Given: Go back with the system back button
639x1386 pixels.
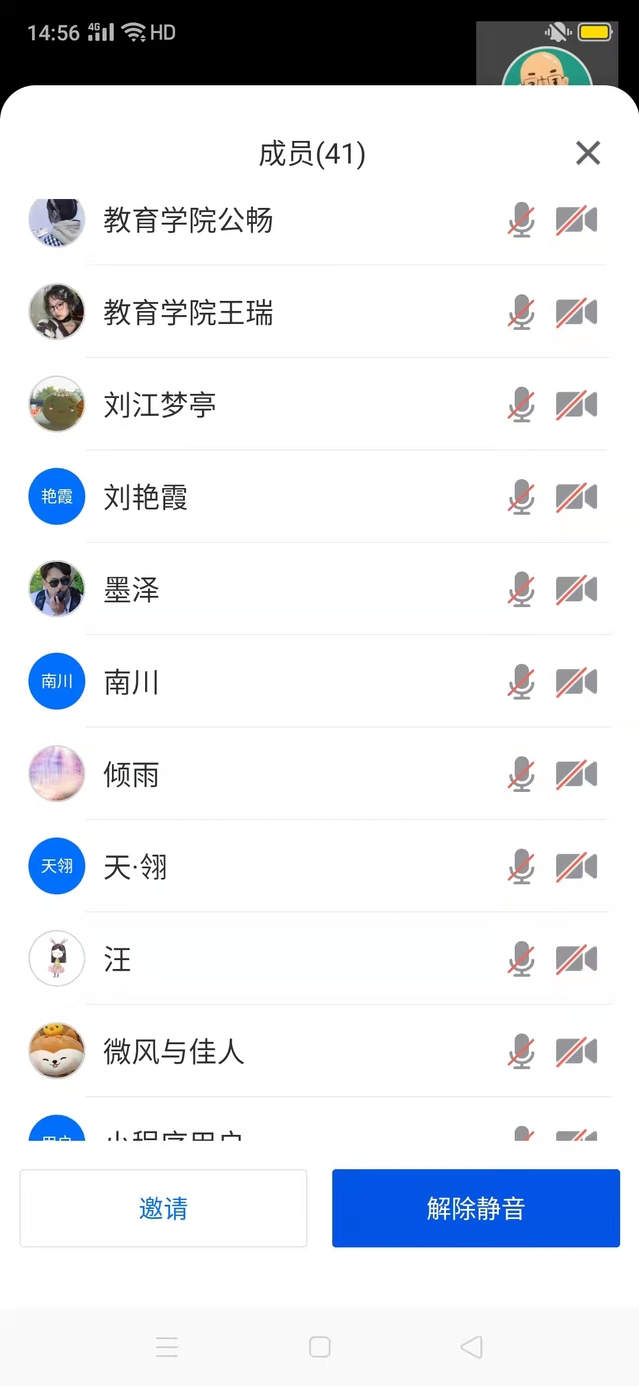Looking at the screenshot, I should click(471, 1347).
